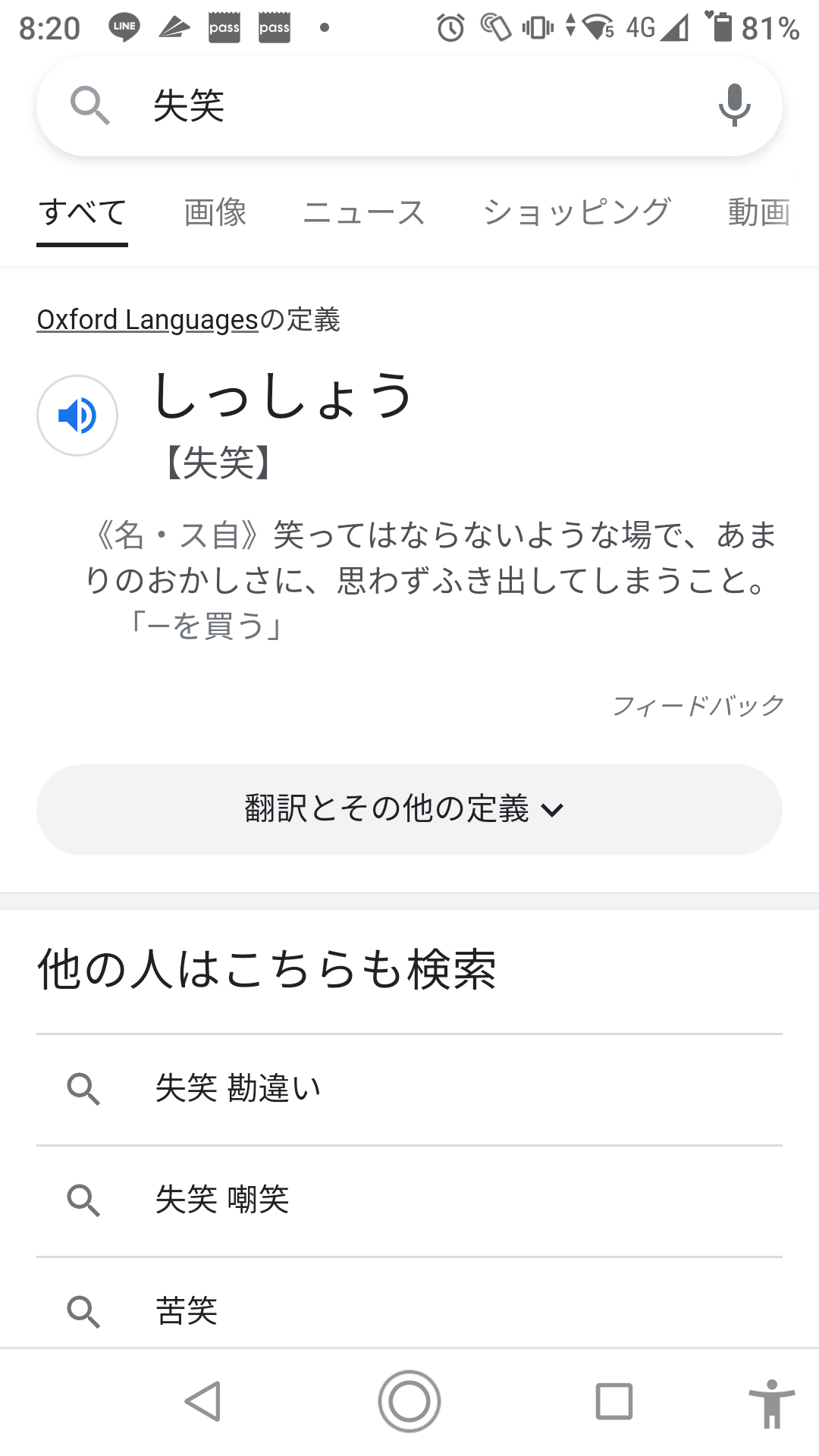Switch to the 動画 tab

[759, 212]
